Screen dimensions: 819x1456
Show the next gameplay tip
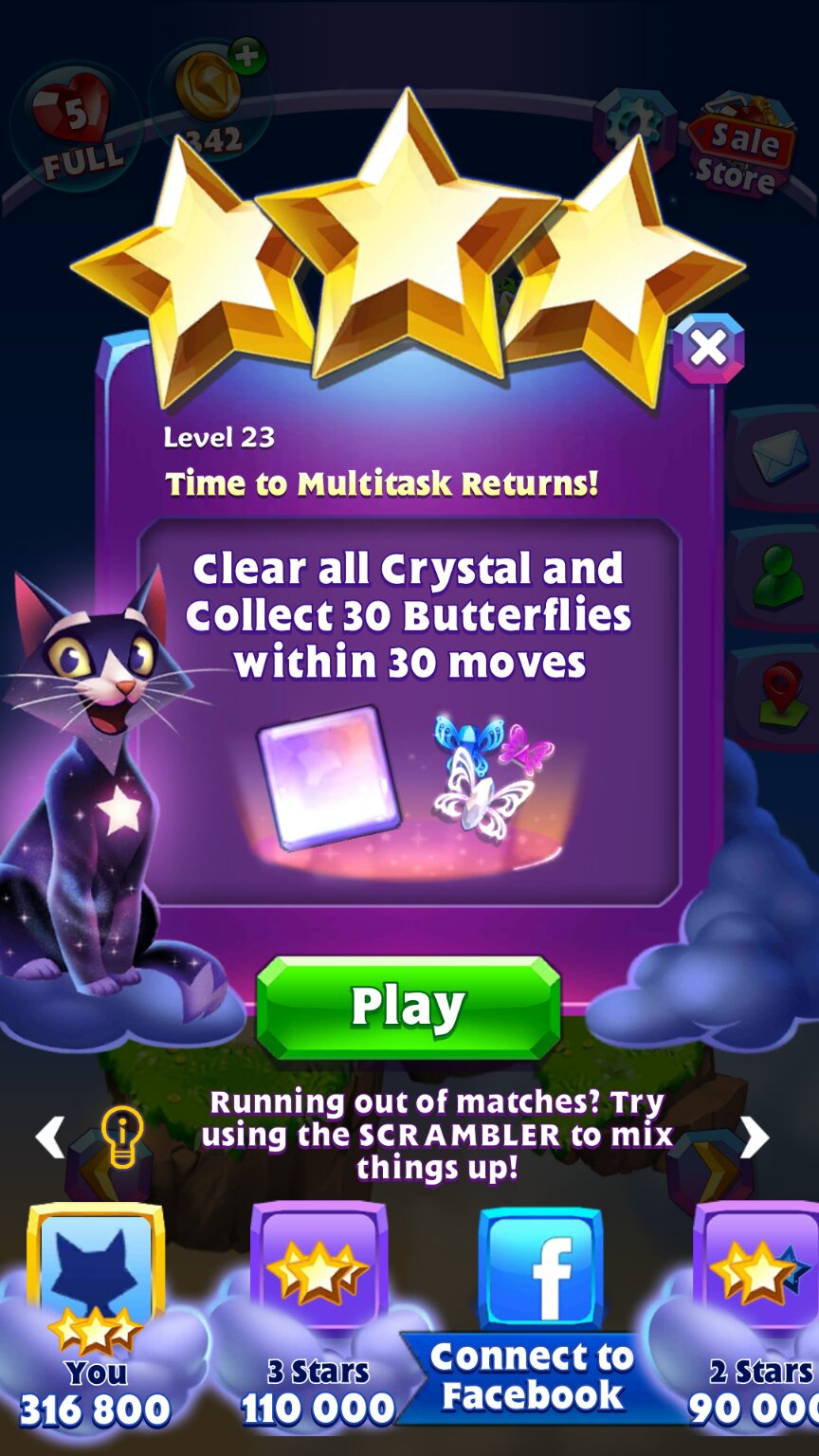[754, 1137]
